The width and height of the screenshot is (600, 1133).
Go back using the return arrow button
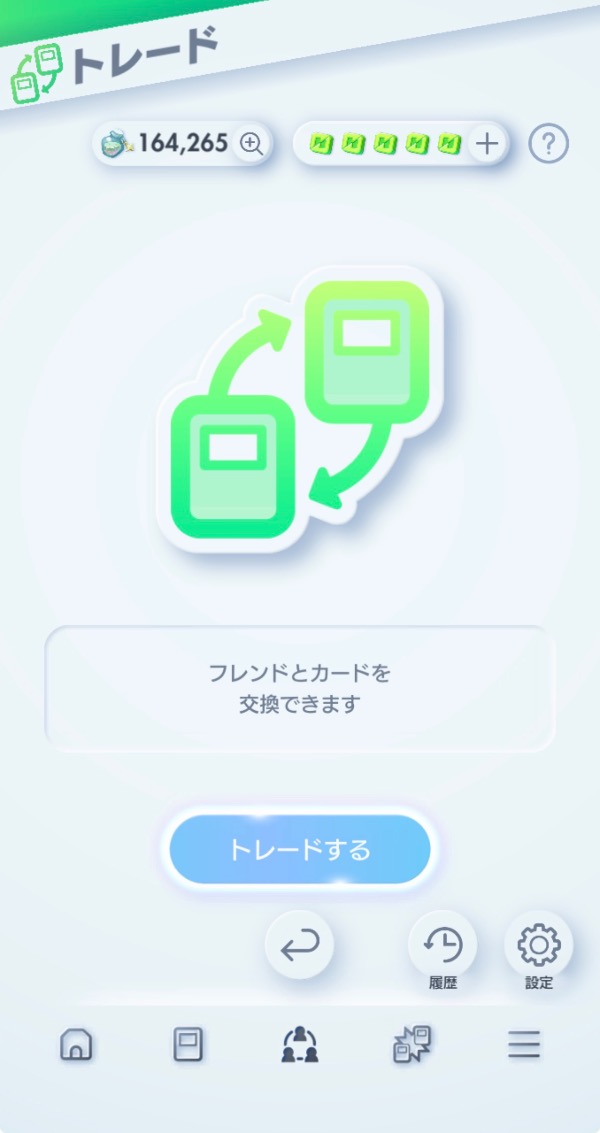[x=299, y=944]
